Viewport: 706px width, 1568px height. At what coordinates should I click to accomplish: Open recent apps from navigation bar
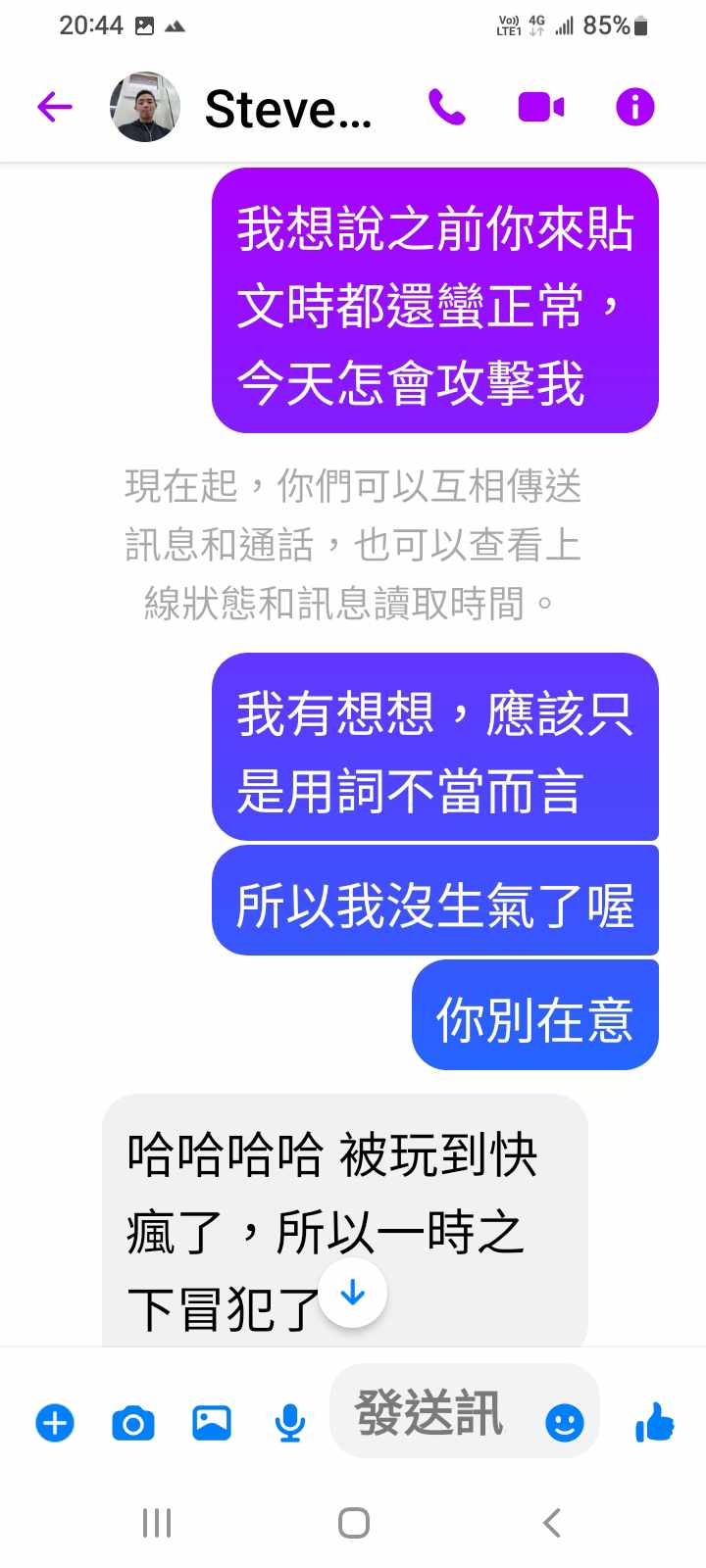(x=157, y=1522)
